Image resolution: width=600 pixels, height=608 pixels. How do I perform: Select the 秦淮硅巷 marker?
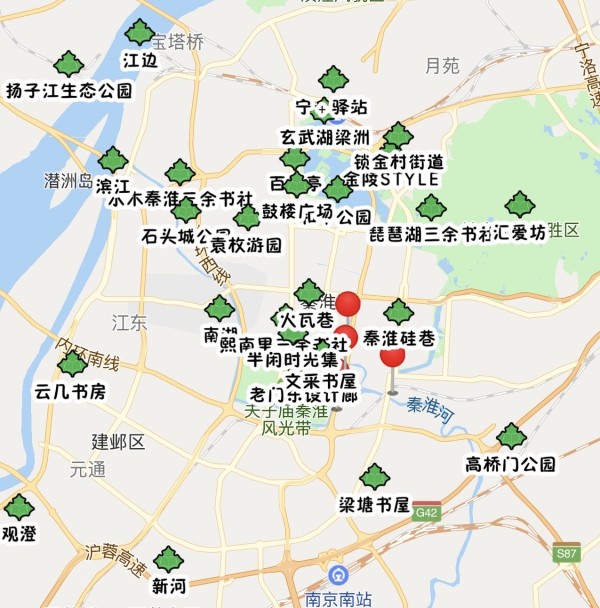(x=399, y=312)
